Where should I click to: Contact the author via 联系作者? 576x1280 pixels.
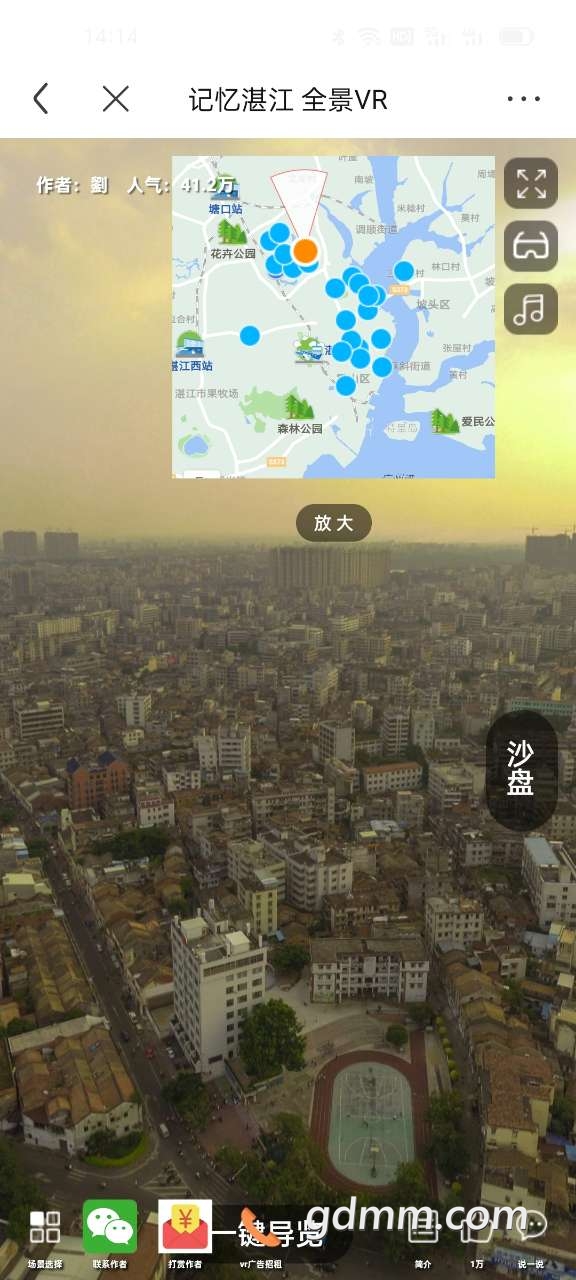(110, 1235)
